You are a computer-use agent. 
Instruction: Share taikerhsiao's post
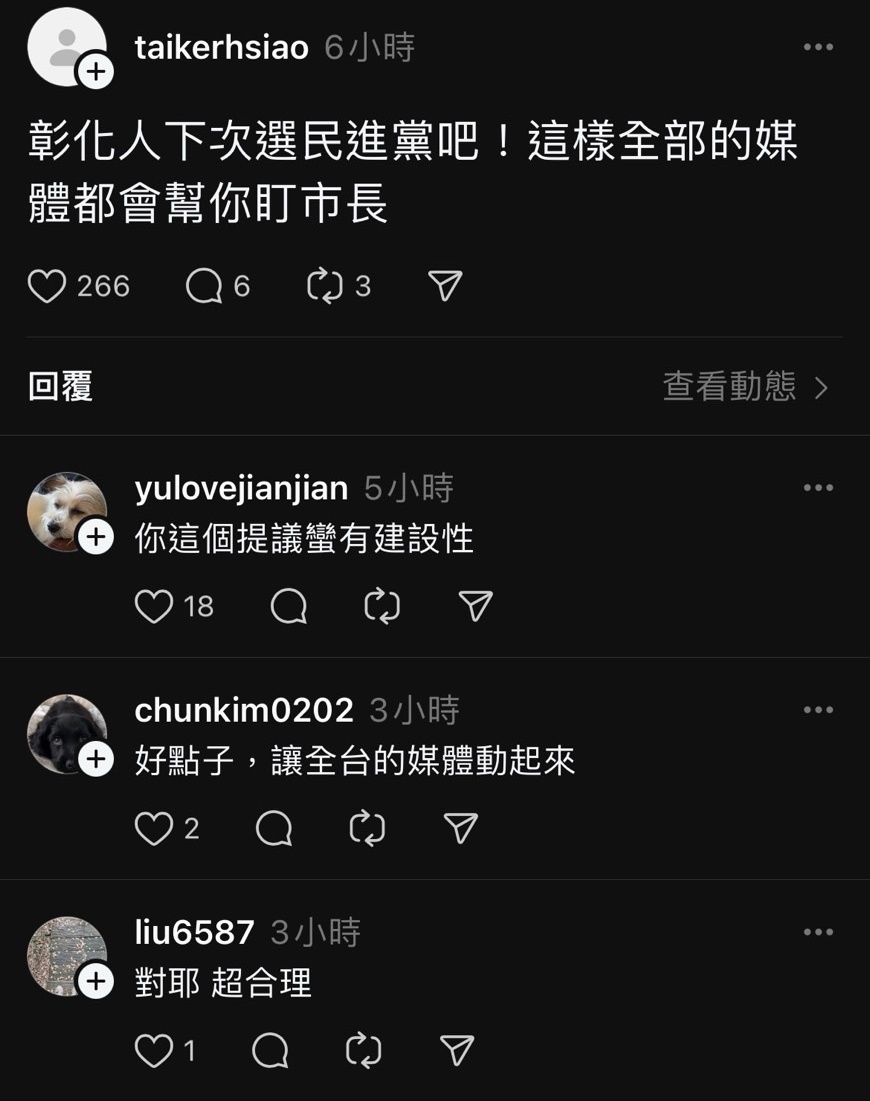[445, 287]
